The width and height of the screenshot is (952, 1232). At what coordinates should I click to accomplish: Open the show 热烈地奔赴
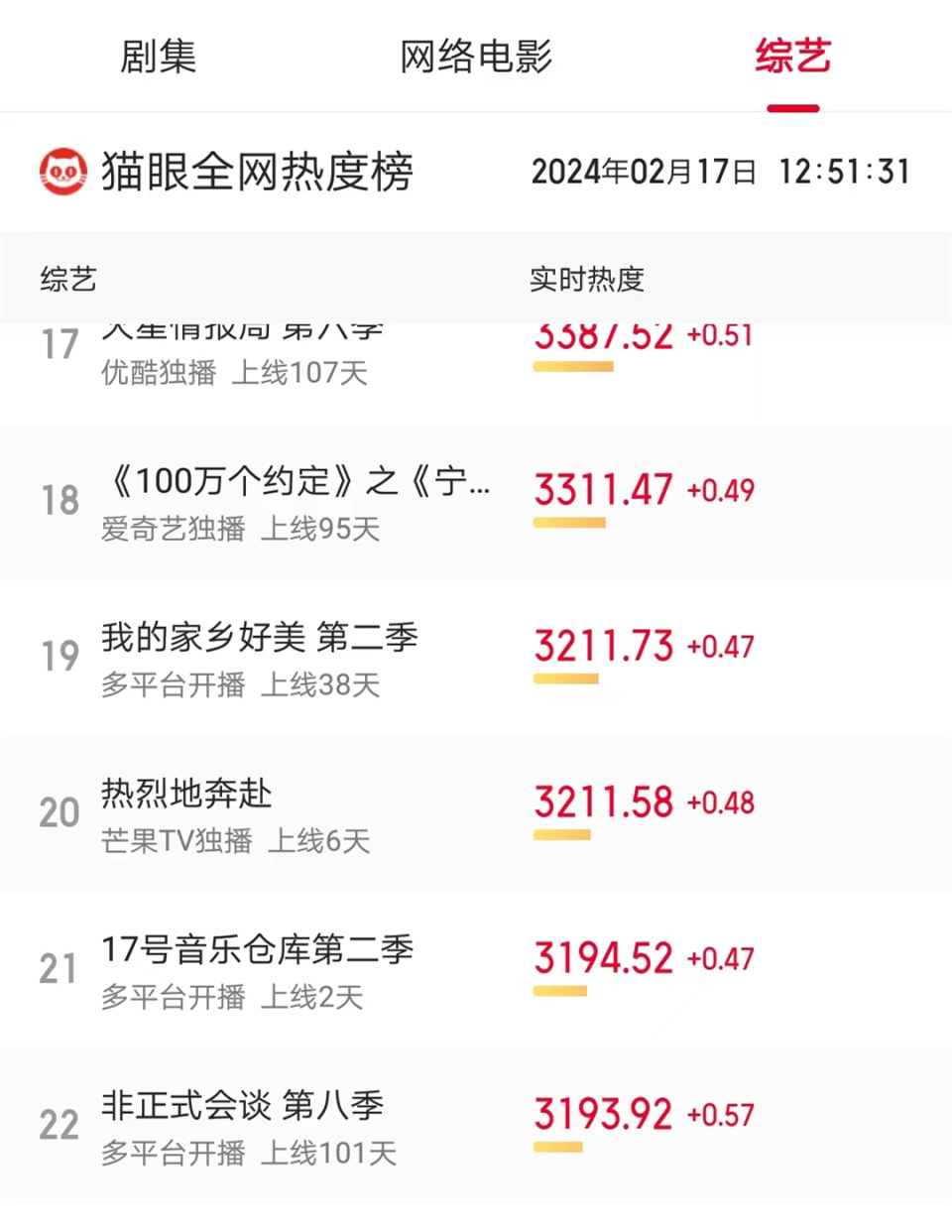[187, 794]
